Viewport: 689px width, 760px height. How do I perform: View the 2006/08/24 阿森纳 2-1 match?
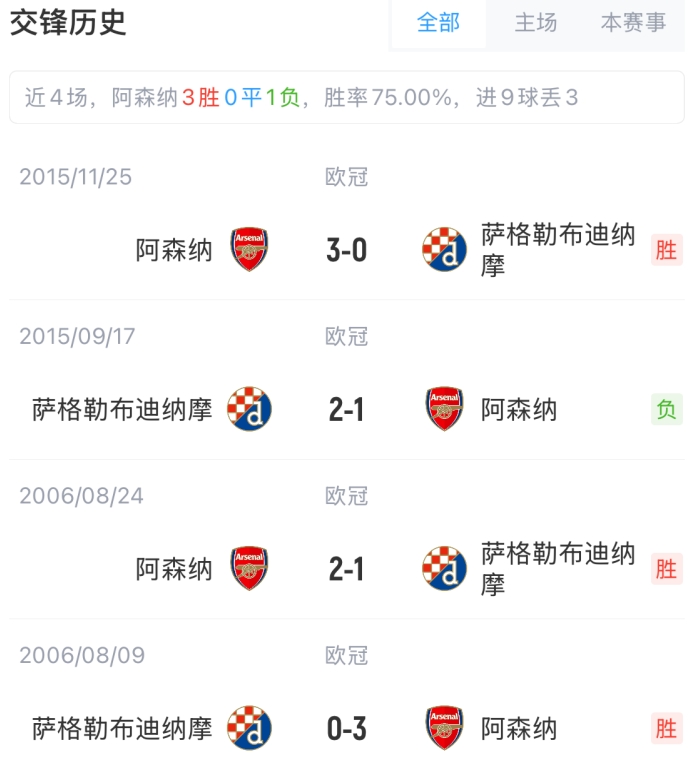pyautogui.click(x=346, y=569)
